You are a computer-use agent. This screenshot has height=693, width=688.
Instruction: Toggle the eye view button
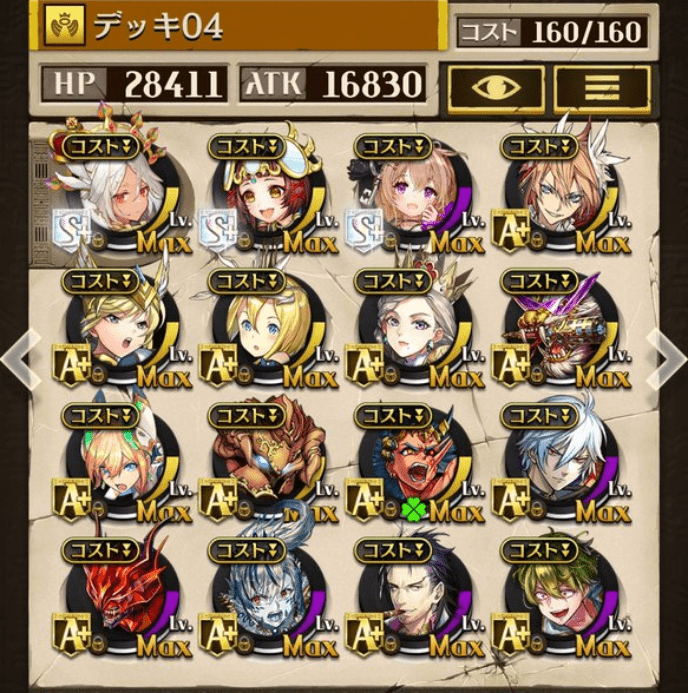[495, 88]
